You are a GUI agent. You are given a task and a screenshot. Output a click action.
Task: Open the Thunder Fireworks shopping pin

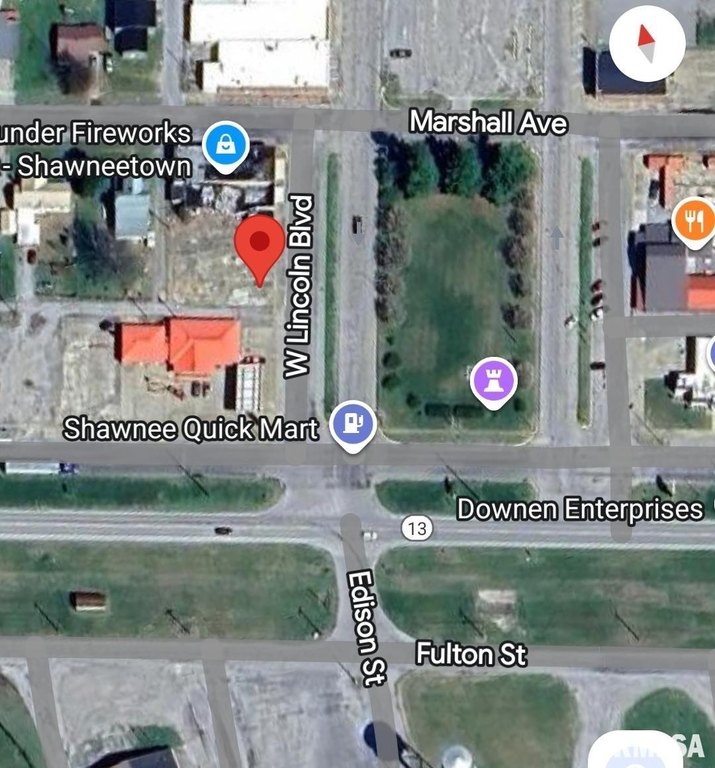[x=226, y=145]
